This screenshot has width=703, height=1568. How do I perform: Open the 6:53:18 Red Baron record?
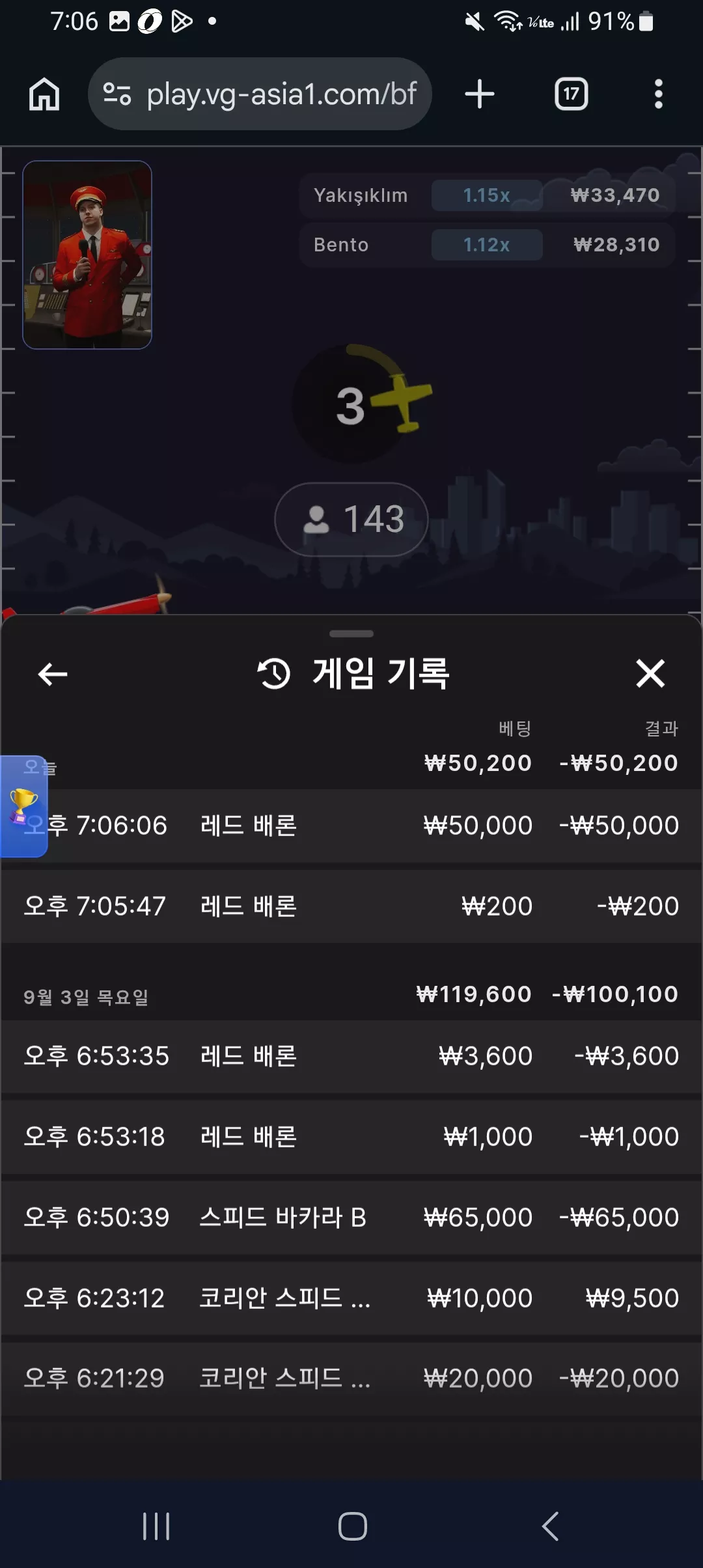pyautogui.click(x=351, y=1137)
